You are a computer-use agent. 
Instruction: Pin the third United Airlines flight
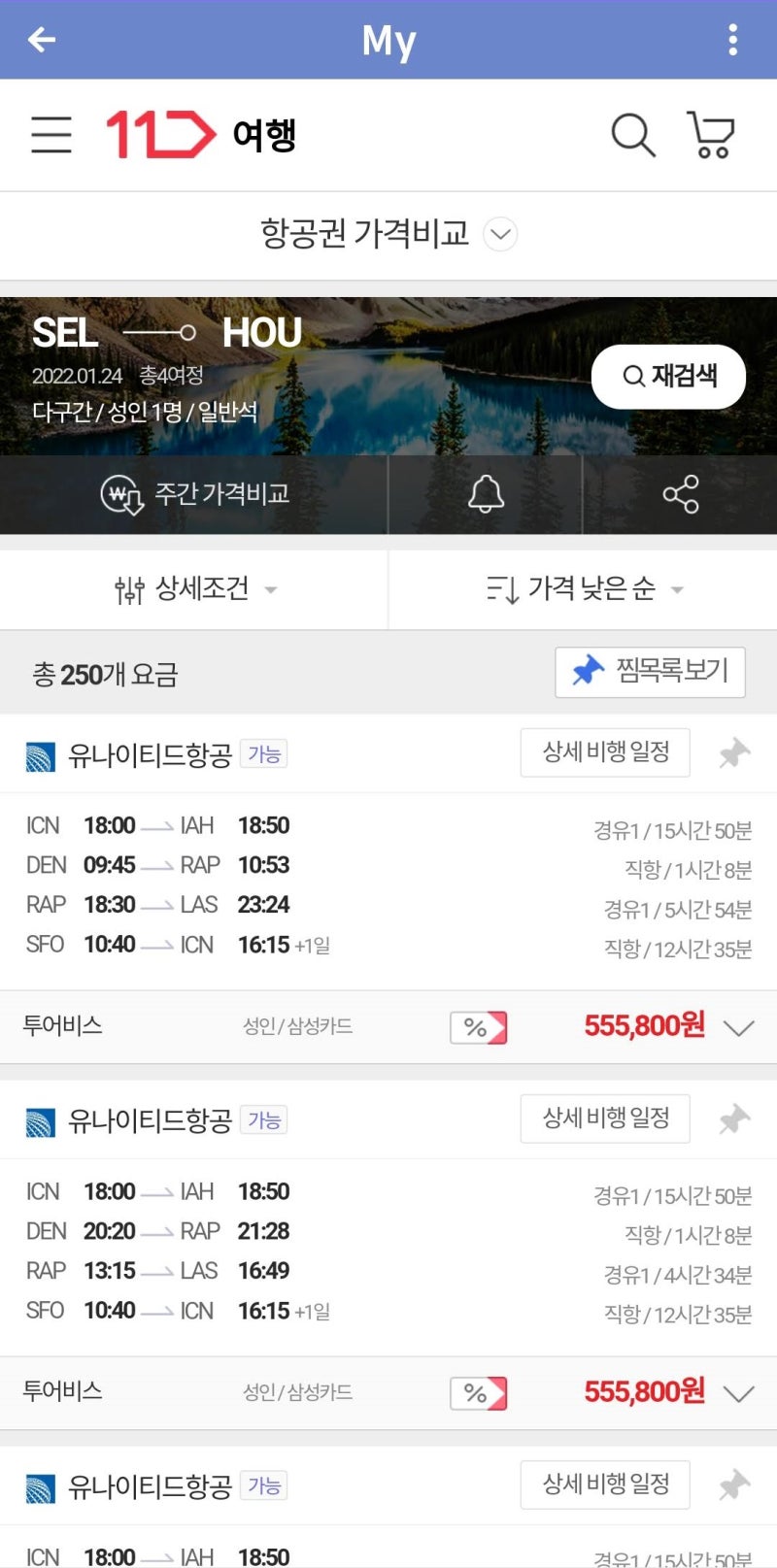tap(734, 1484)
